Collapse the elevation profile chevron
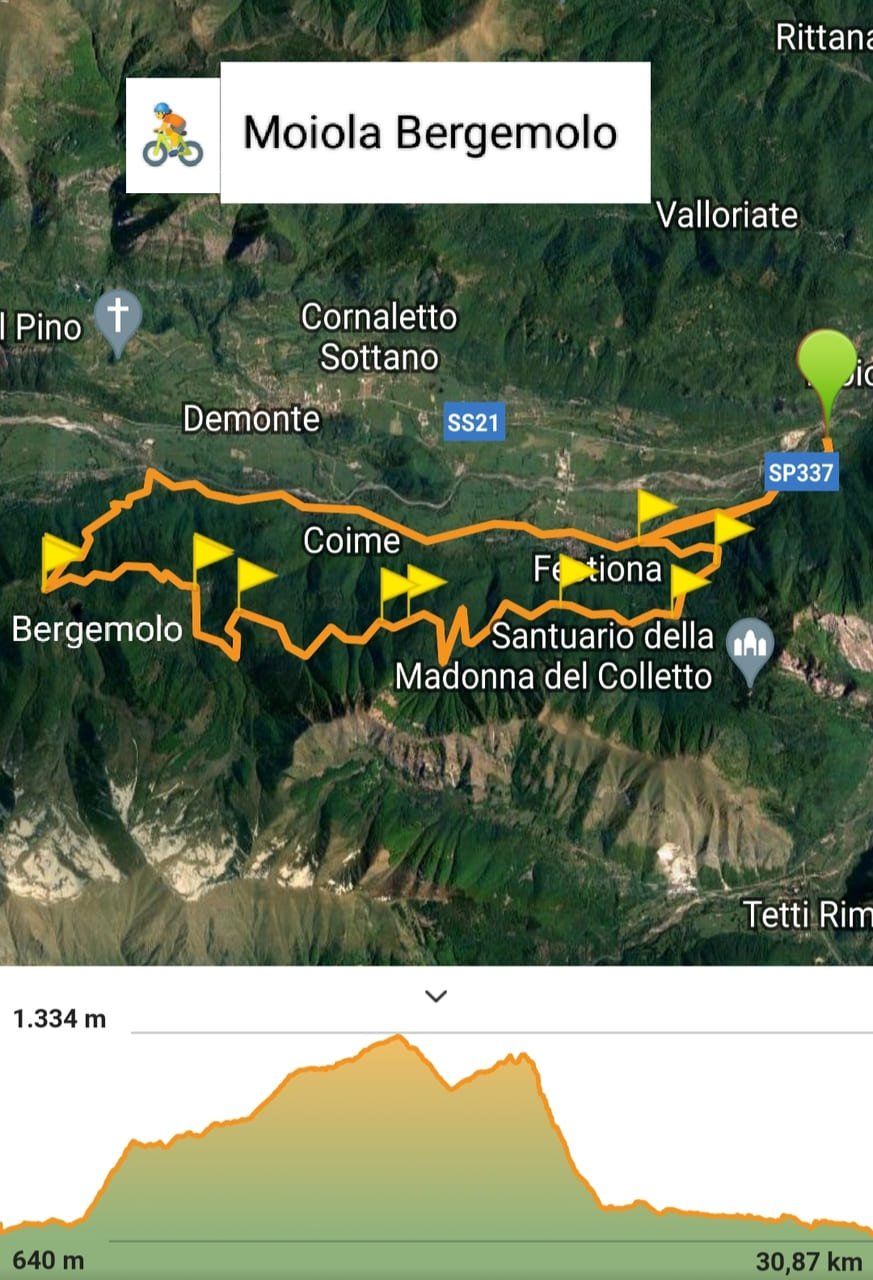873x1280 pixels. [436, 996]
